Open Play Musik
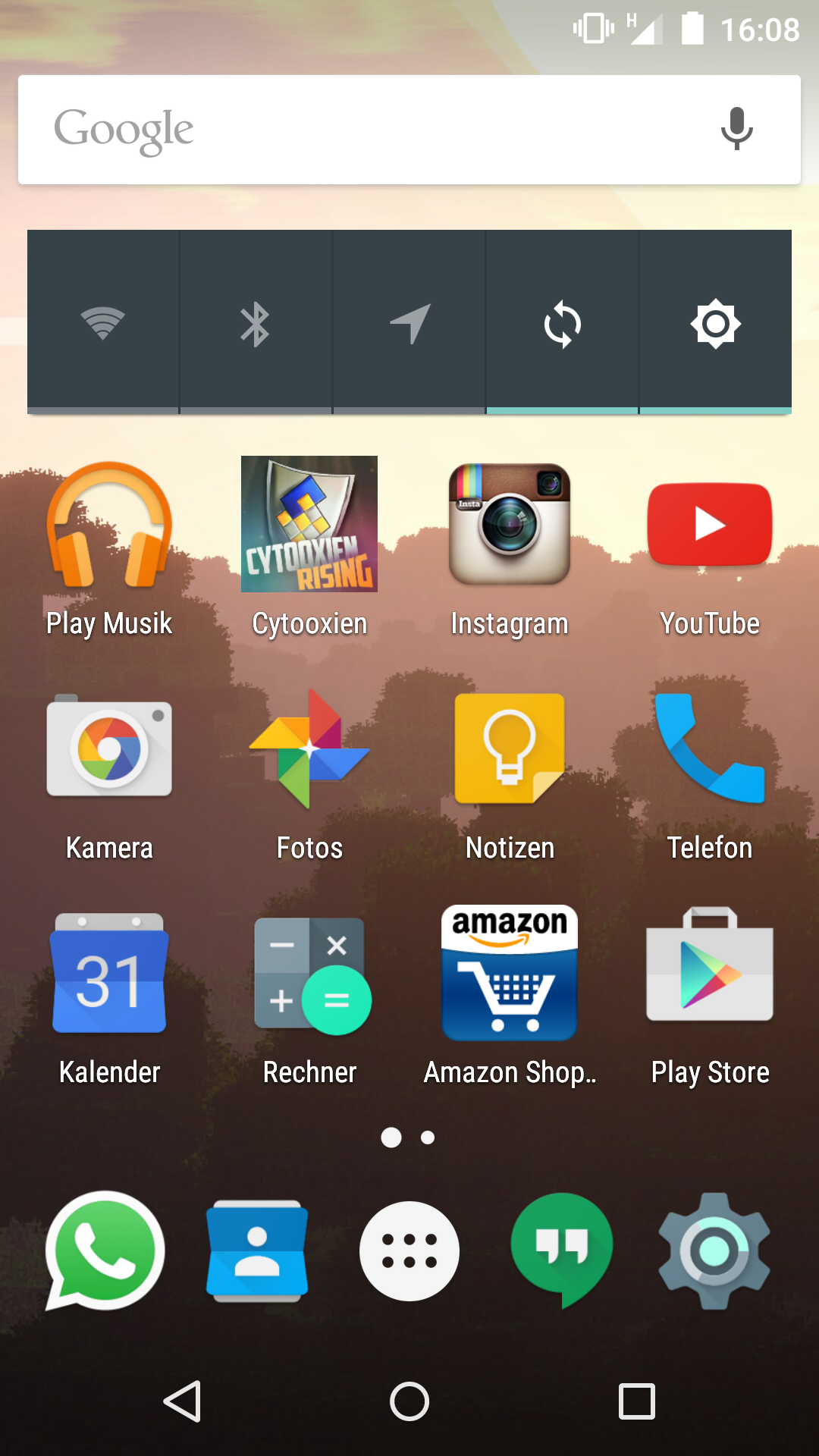The height and width of the screenshot is (1456, 819). pyautogui.click(x=109, y=550)
